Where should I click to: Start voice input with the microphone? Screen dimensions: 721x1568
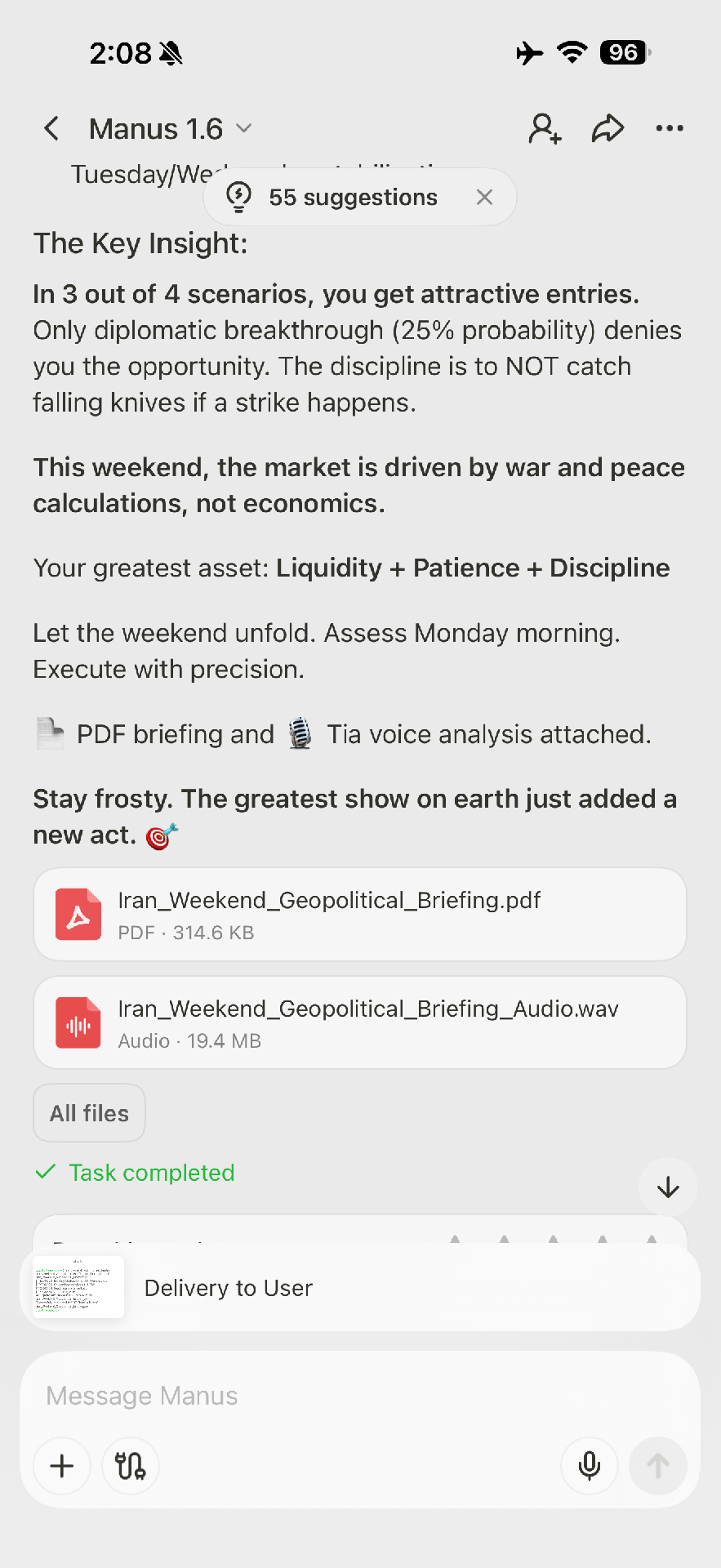pyautogui.click(x=589, y=1466)
